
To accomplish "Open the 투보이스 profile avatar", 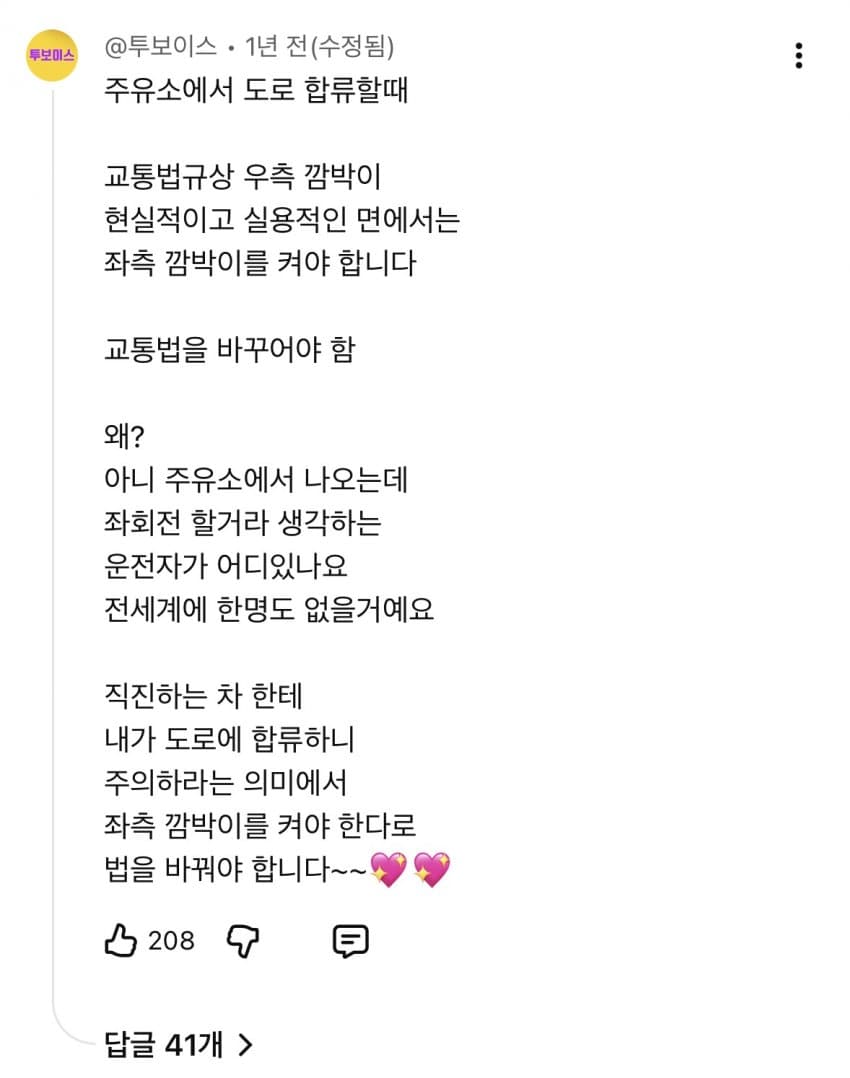I will coord(51,56).
